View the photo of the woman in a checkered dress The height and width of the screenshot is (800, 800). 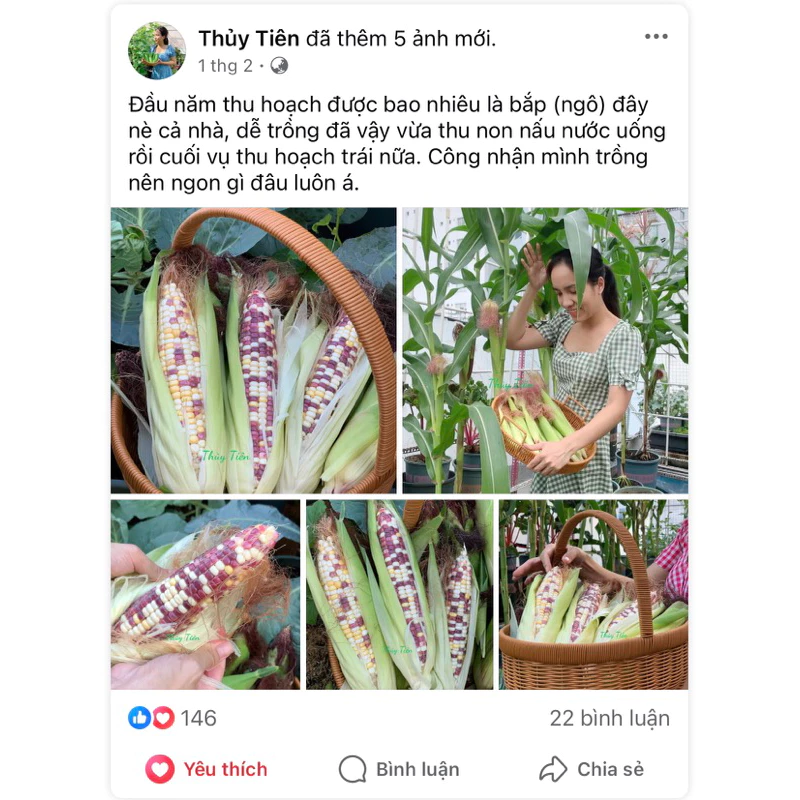click(x=545, y=350)
